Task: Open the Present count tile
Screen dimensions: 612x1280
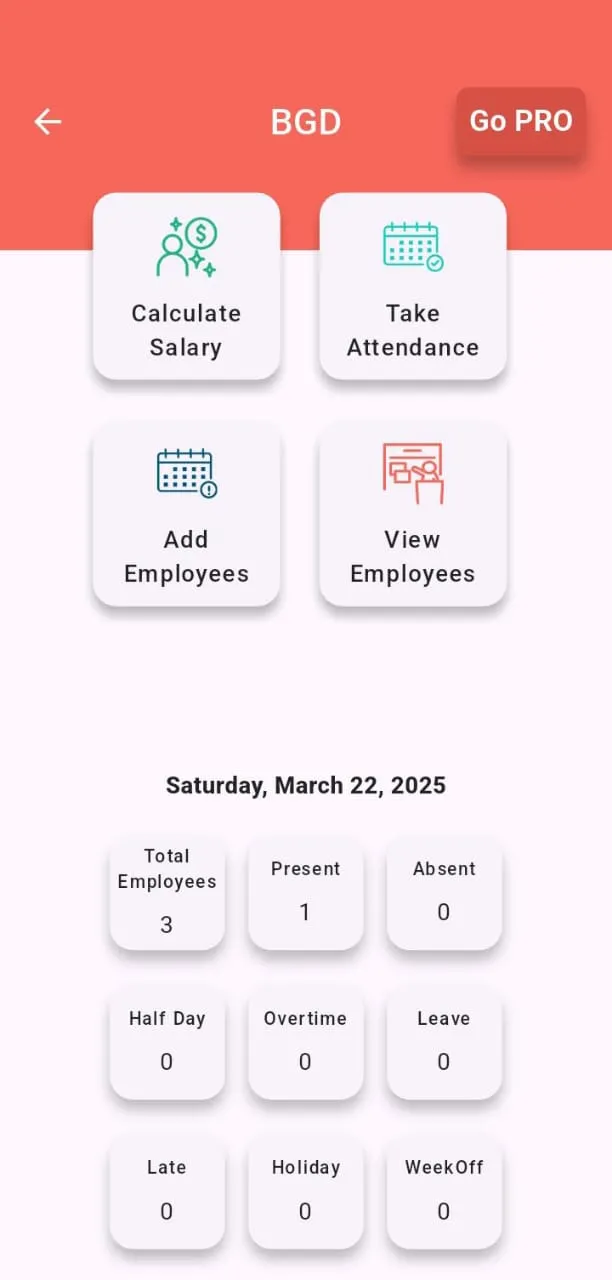Action: pos(306,892)
